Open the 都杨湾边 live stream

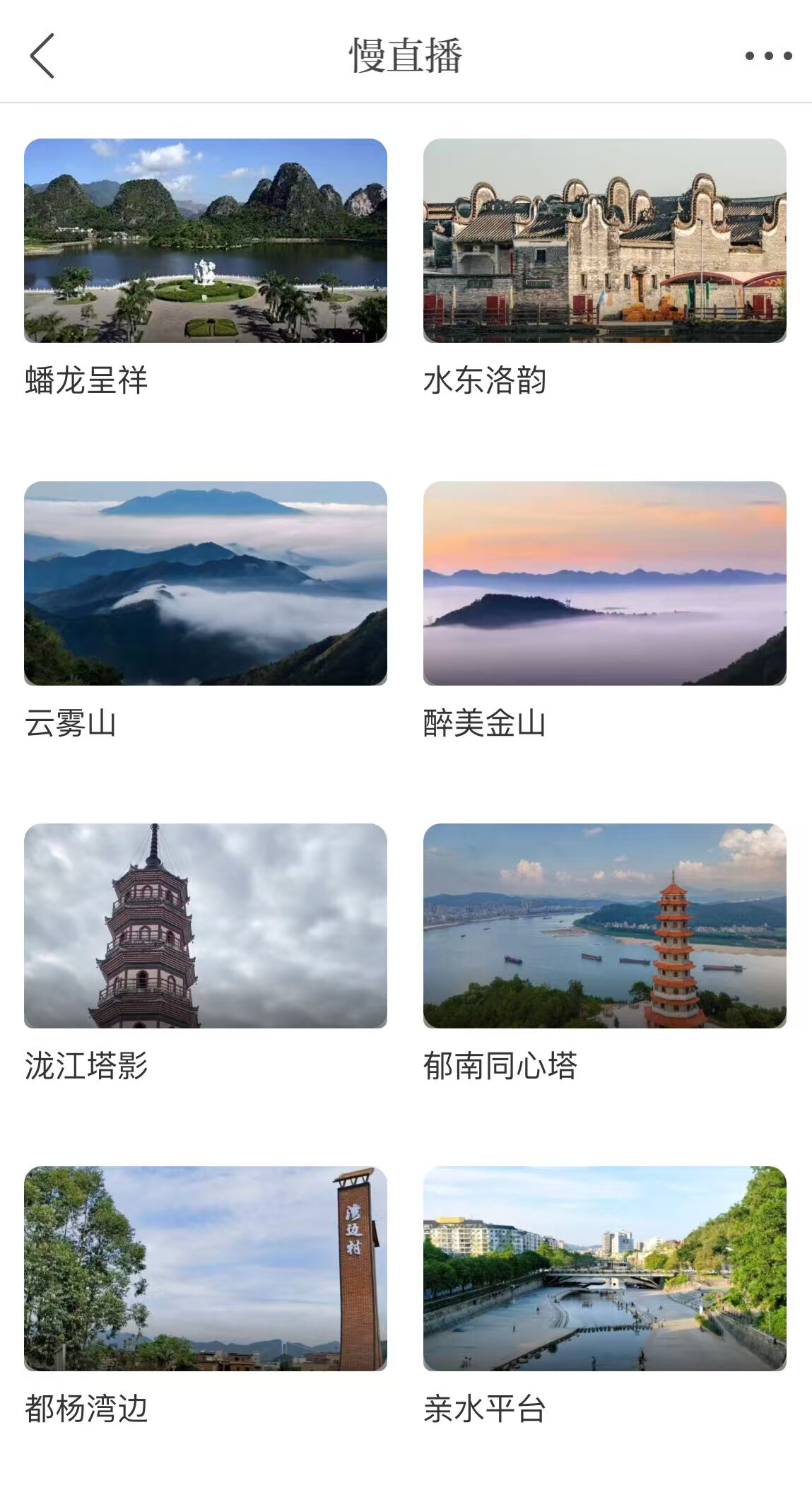206,1268
